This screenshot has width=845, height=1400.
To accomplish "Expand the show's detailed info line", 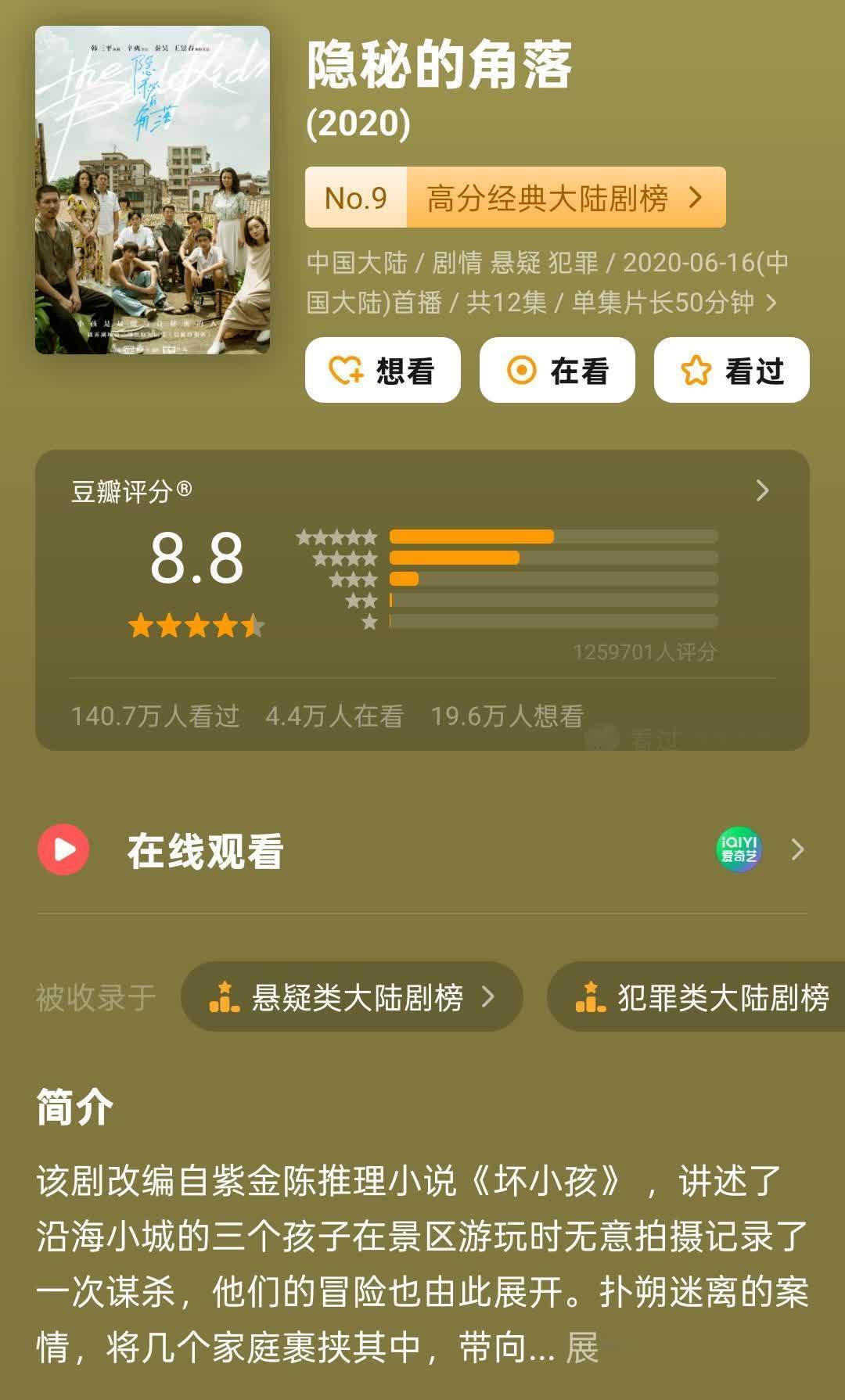I will (x=771, y=303).
